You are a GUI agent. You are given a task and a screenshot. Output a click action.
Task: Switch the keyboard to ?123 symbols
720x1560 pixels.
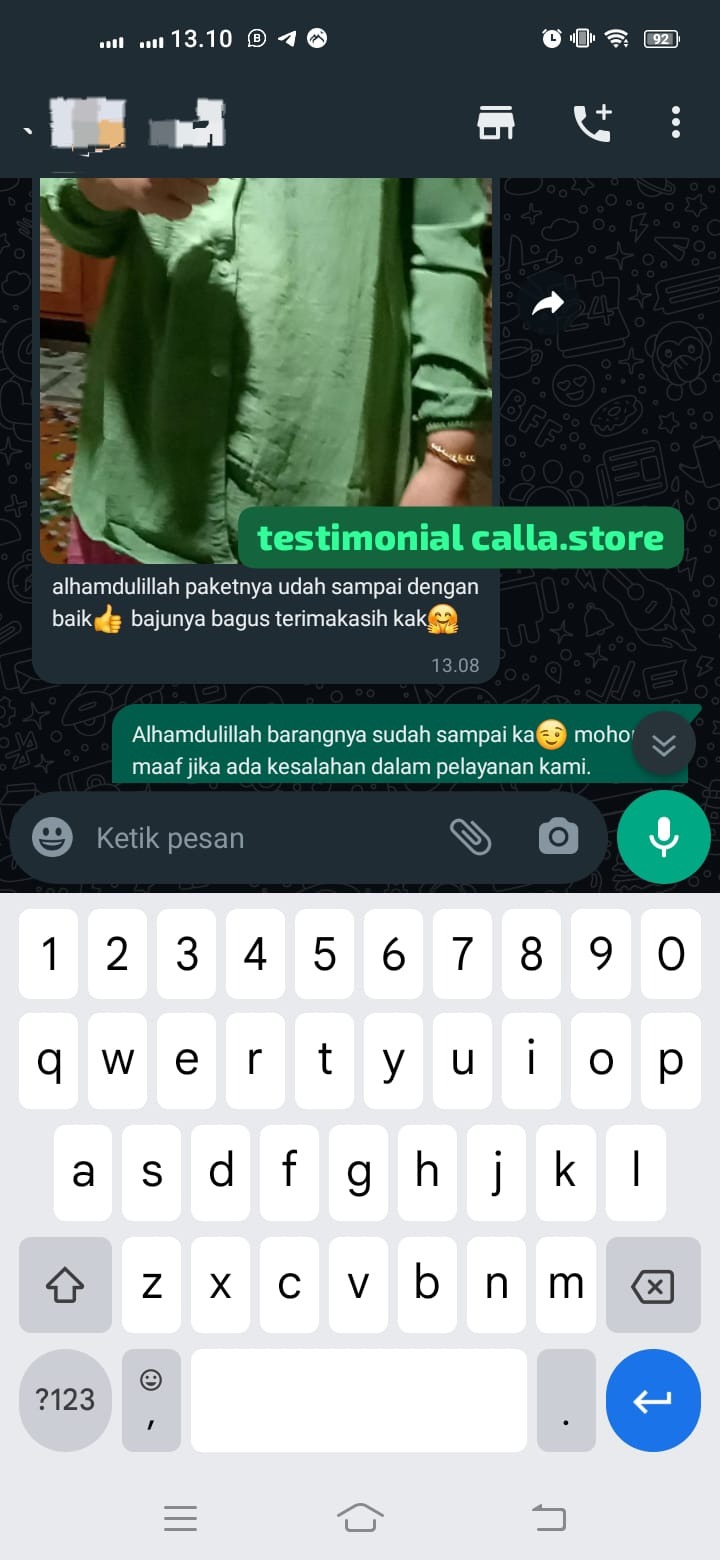[x=65, y=1400]
